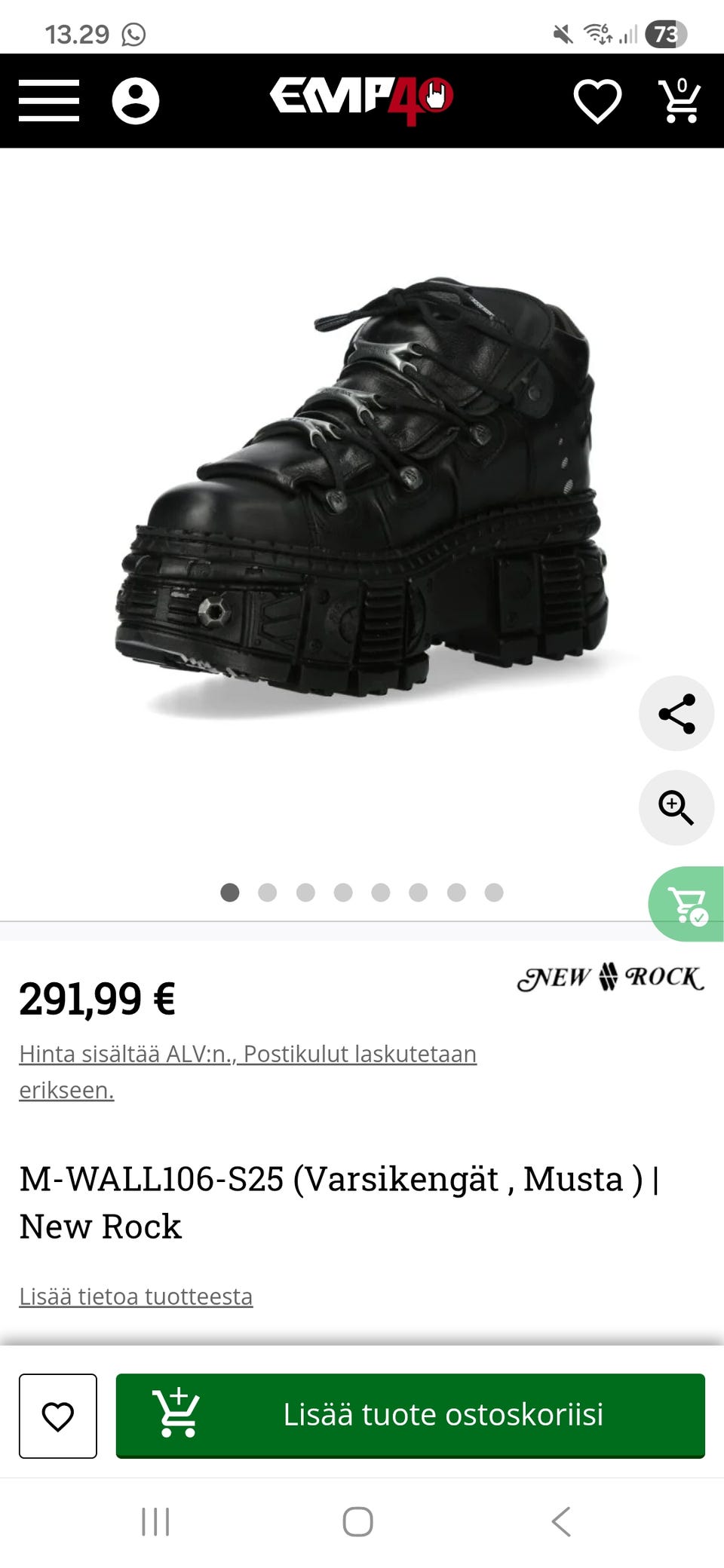Go back with system back button

tap(561, 1521)
